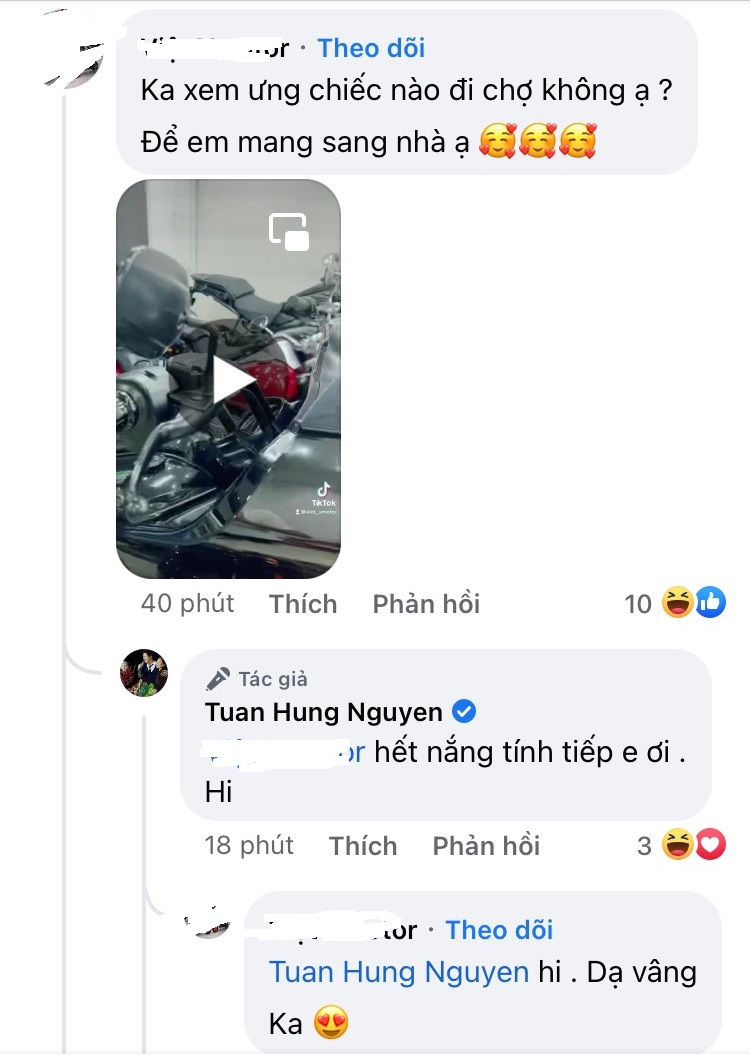Screen dimensions: 750x1054
Task: Reply to the first comment via Phản hồi
Action: coord(426,603)
